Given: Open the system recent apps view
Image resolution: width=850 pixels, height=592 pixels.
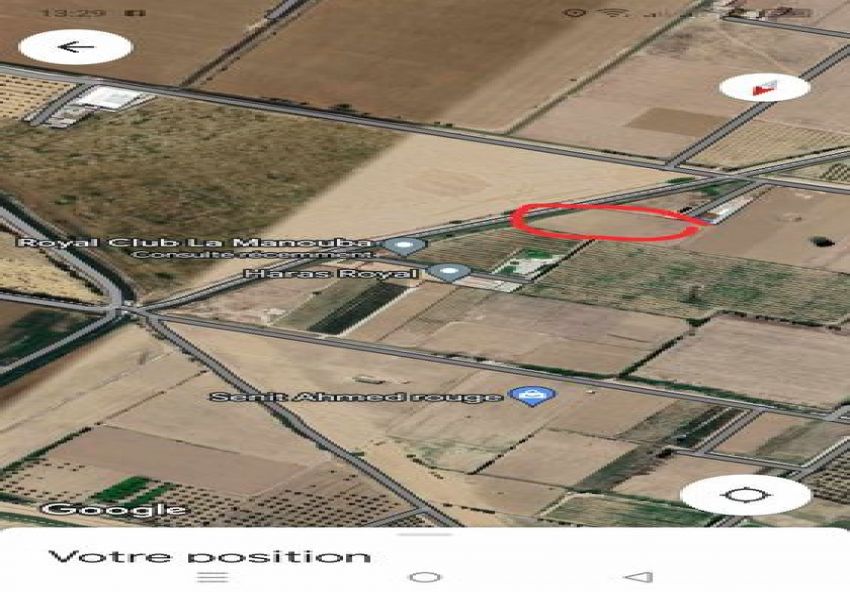Looking at the screenshot, I should [x=212, y=577].
